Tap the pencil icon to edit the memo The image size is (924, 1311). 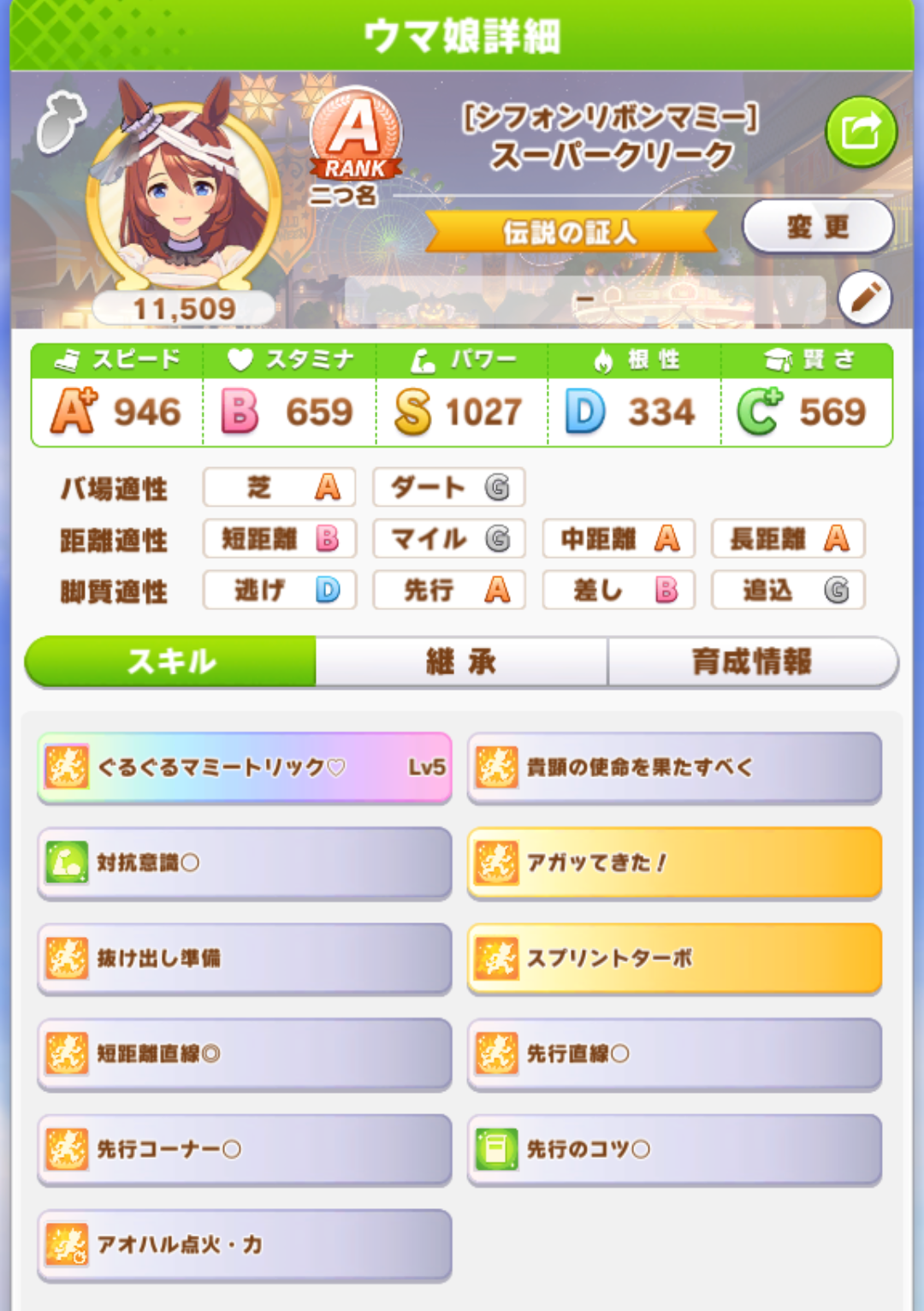click(x=864, y=299)
